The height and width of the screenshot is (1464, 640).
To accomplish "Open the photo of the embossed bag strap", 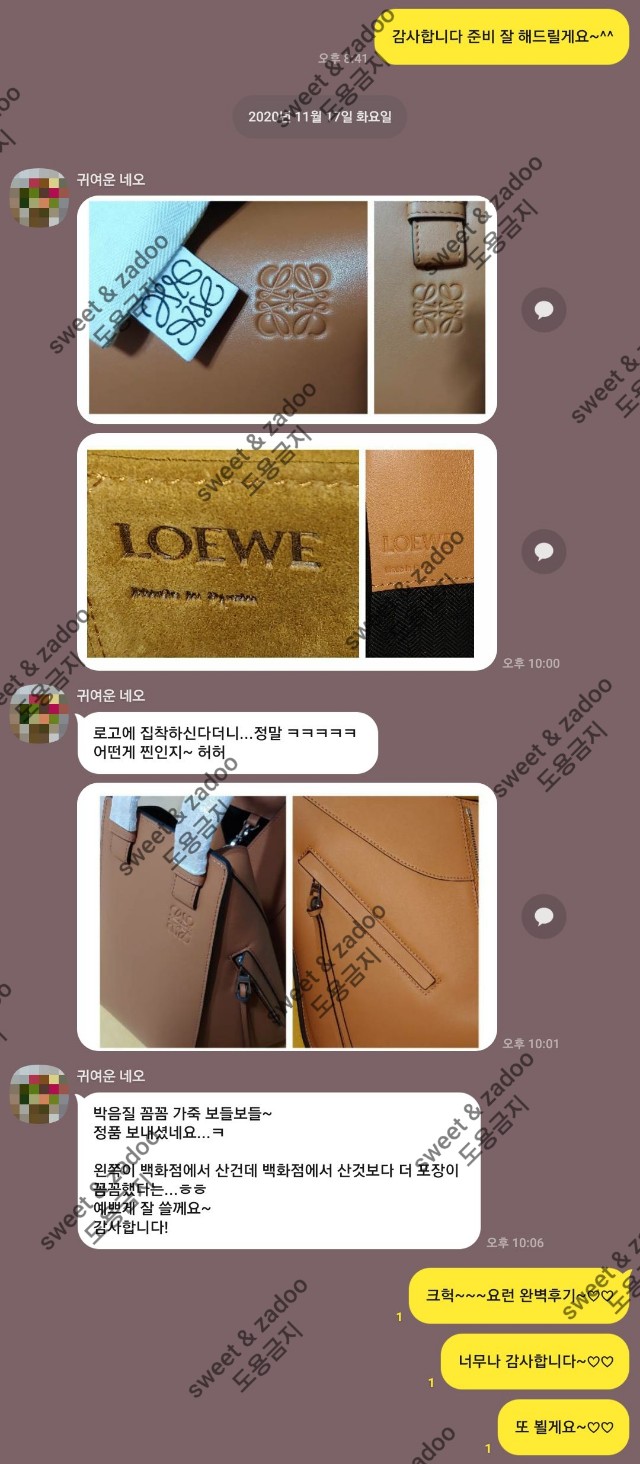I will point(429,308).
